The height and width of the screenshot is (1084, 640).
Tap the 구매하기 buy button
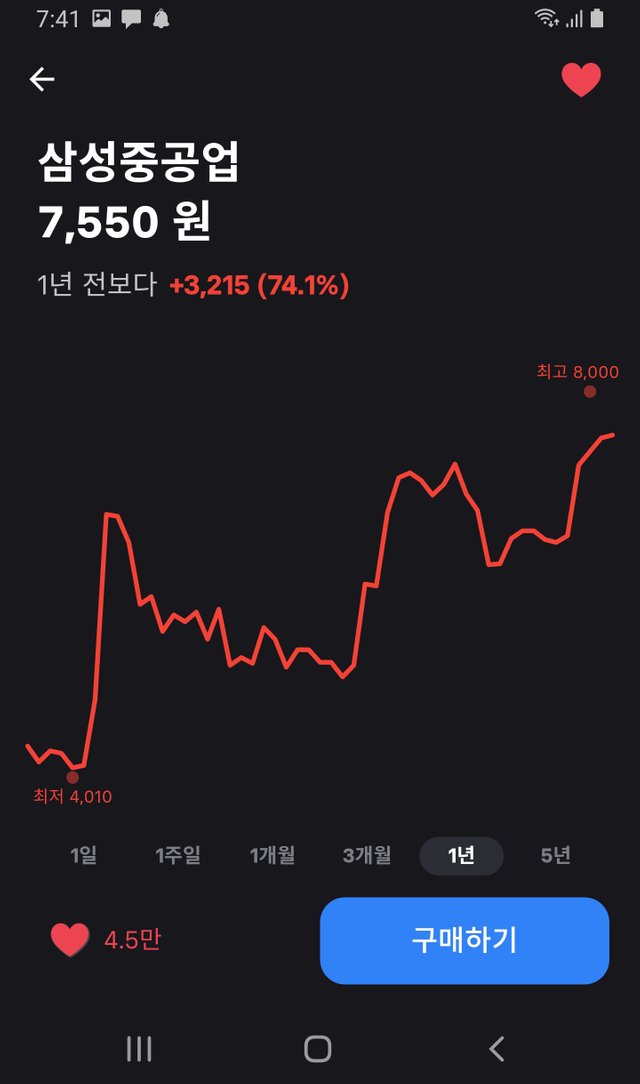(x=464, y=940)
